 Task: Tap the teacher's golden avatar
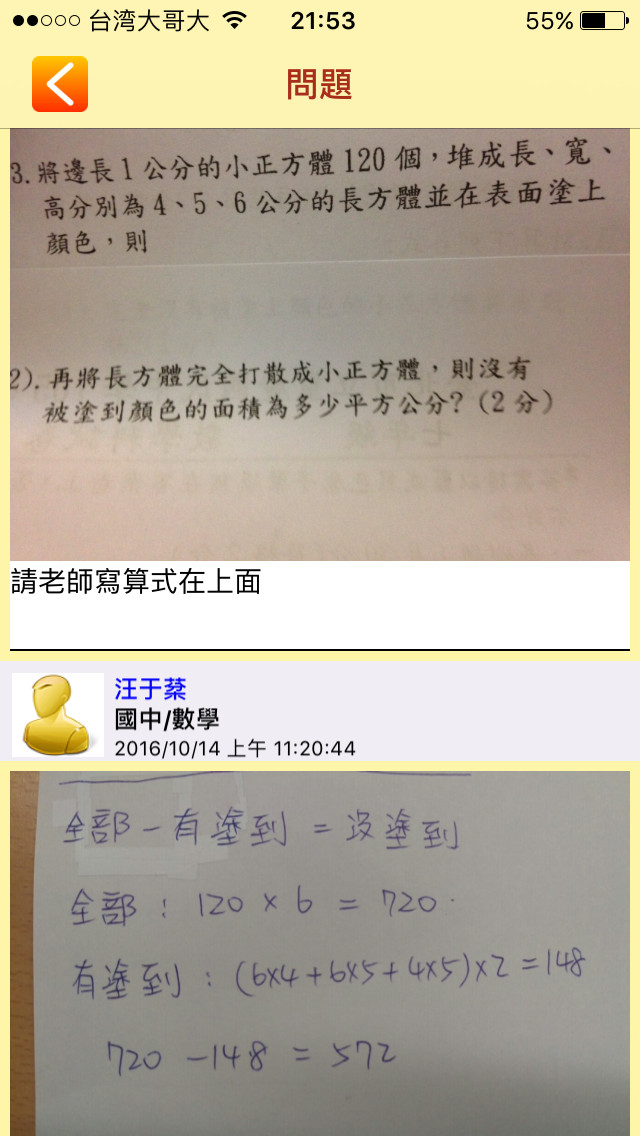click(x=58, y=714)
